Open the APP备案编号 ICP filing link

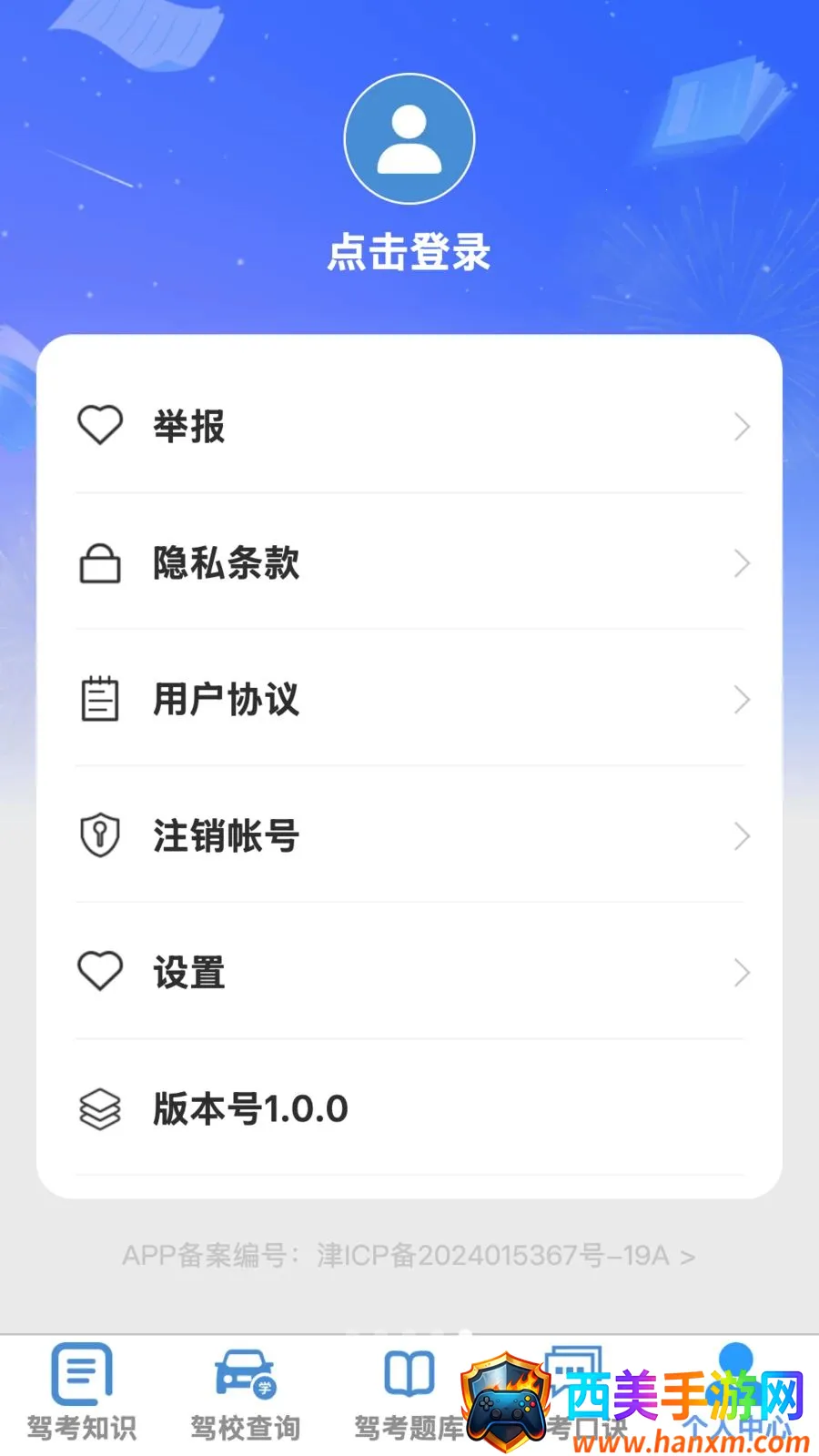[409, 1256]
